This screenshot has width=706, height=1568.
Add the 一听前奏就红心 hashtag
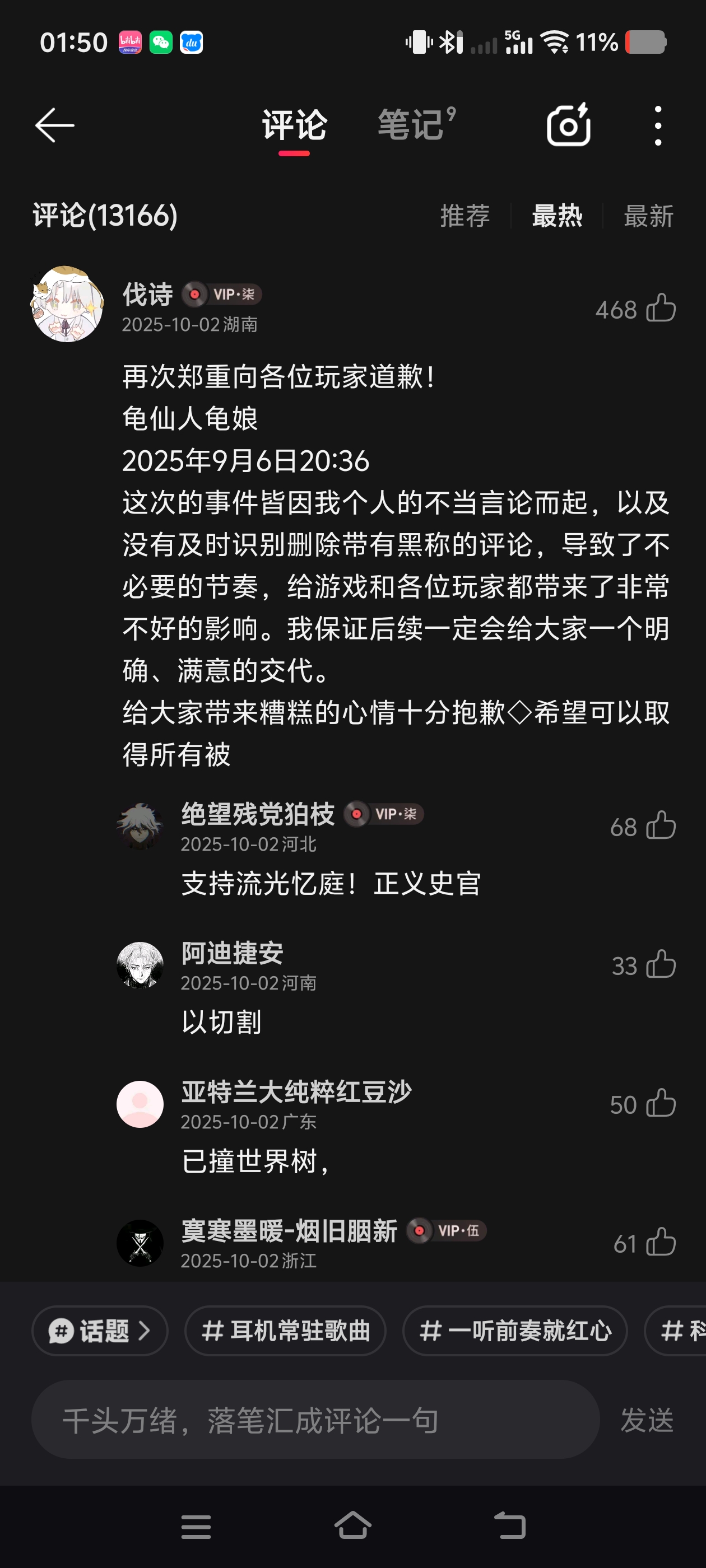(x=515, y=1331)
